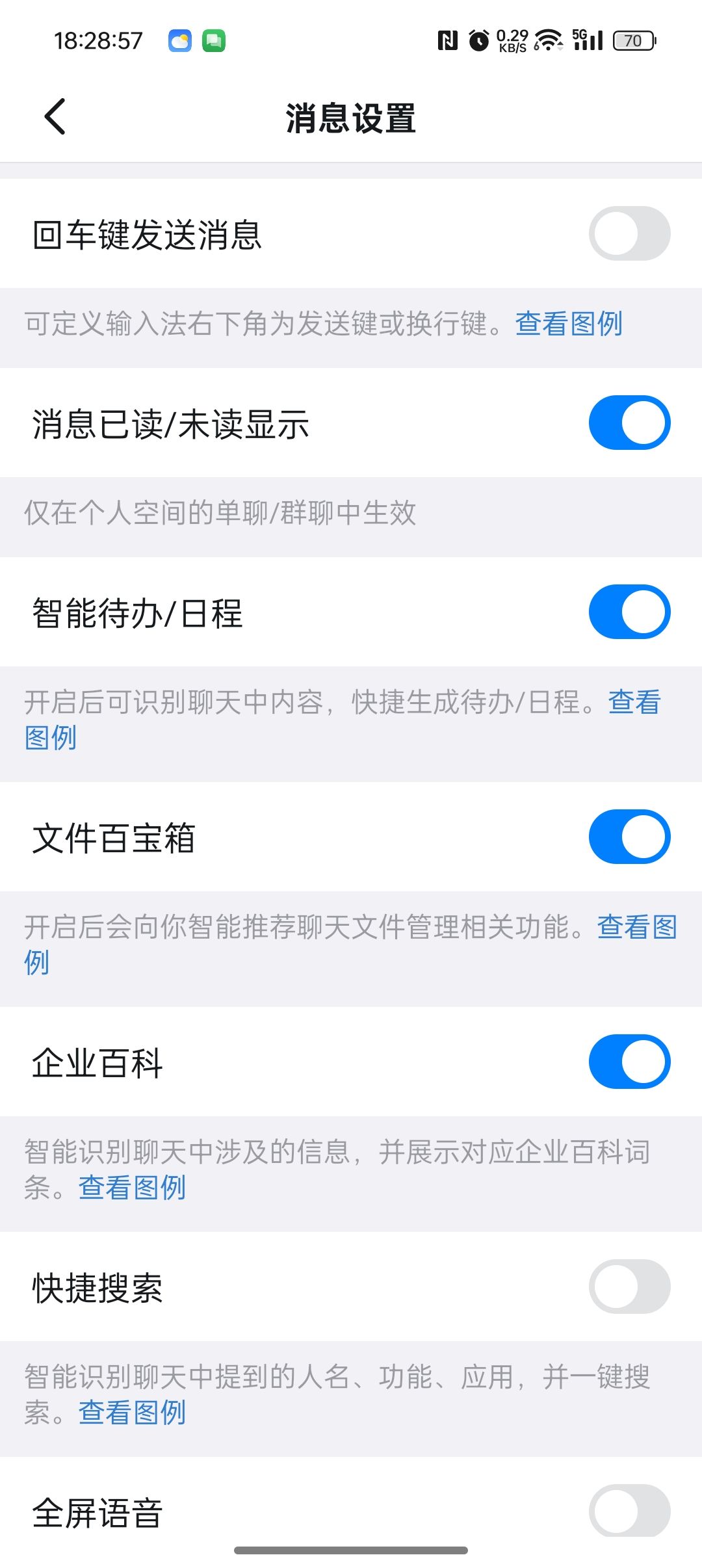Screen dimensions: 702x1568
Task: Open 查看图例 under 企业百科
Action: (132, 1188)
